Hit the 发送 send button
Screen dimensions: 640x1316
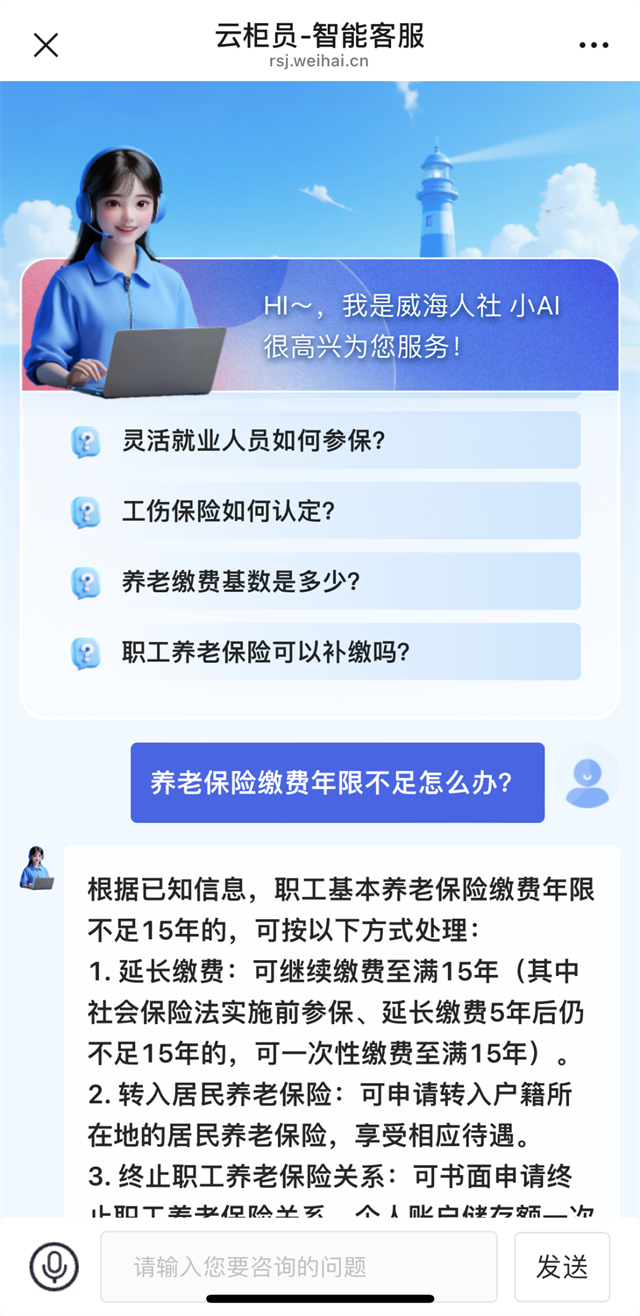coord(561,1266)
